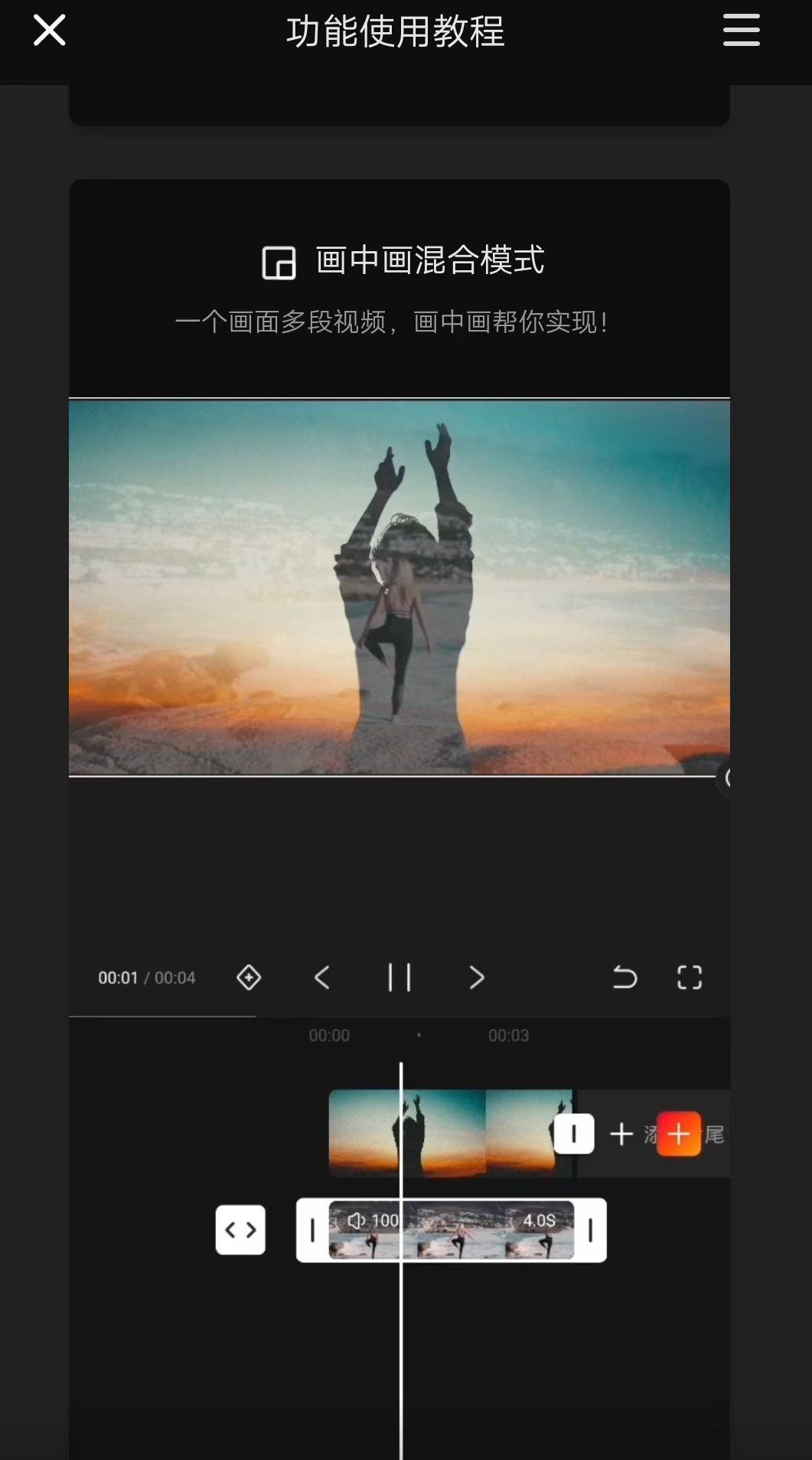Step back one frame with the left arrow

tap(321, 978)
